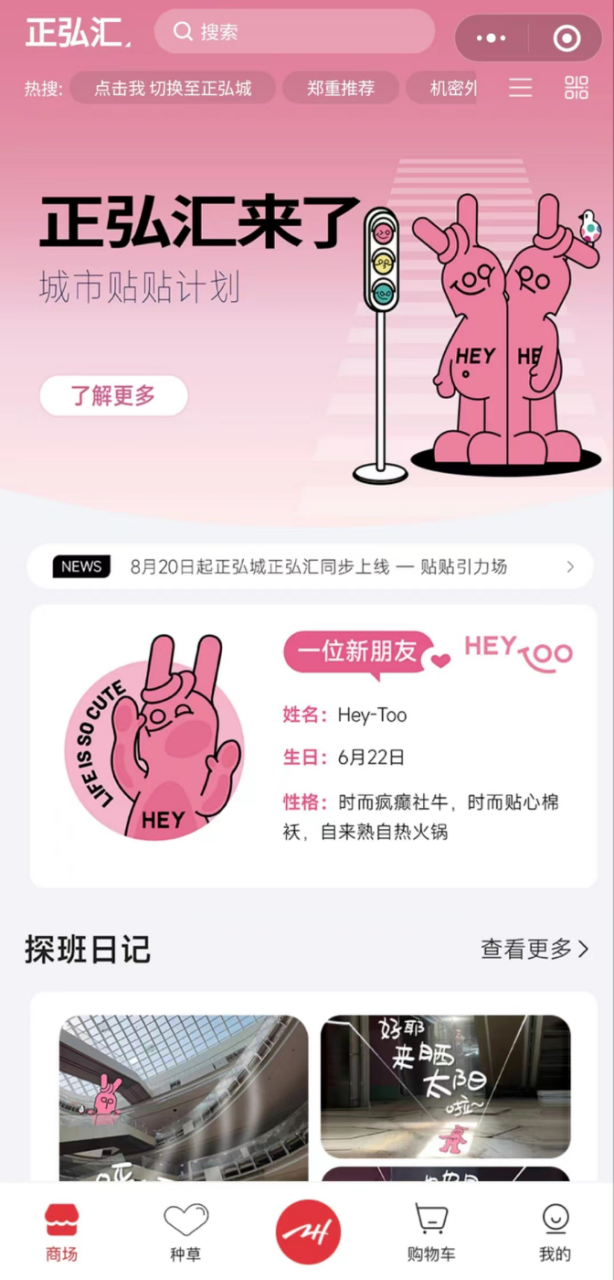Switch to the 种草 tab
The width and height of the screenshot is (614, 1280).
[185, 1233]
